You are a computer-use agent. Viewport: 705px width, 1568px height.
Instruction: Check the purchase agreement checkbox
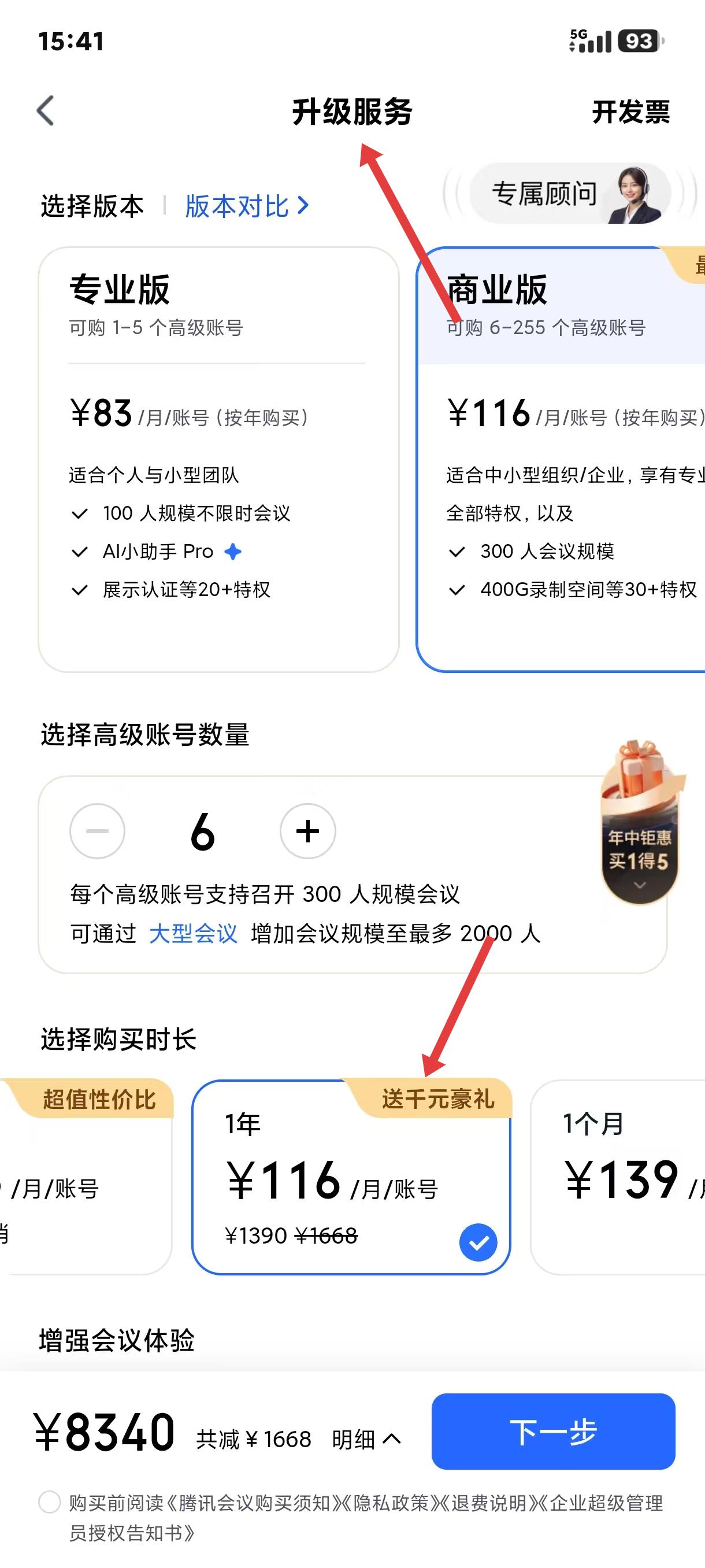pyautogui.click(x=49, y=1502)
